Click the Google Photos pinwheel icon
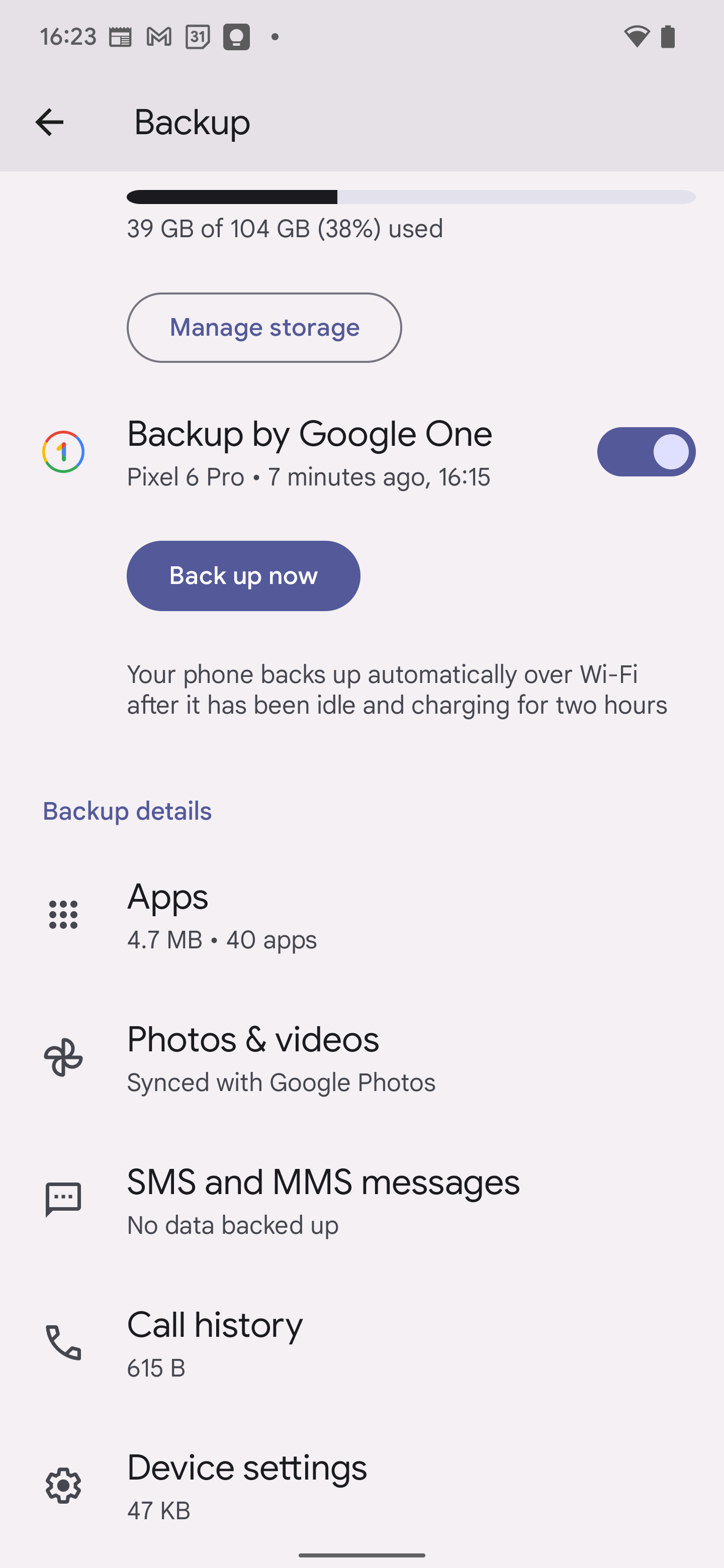The width and height of the screenshot is (724, 1568). pos(63,1057)
